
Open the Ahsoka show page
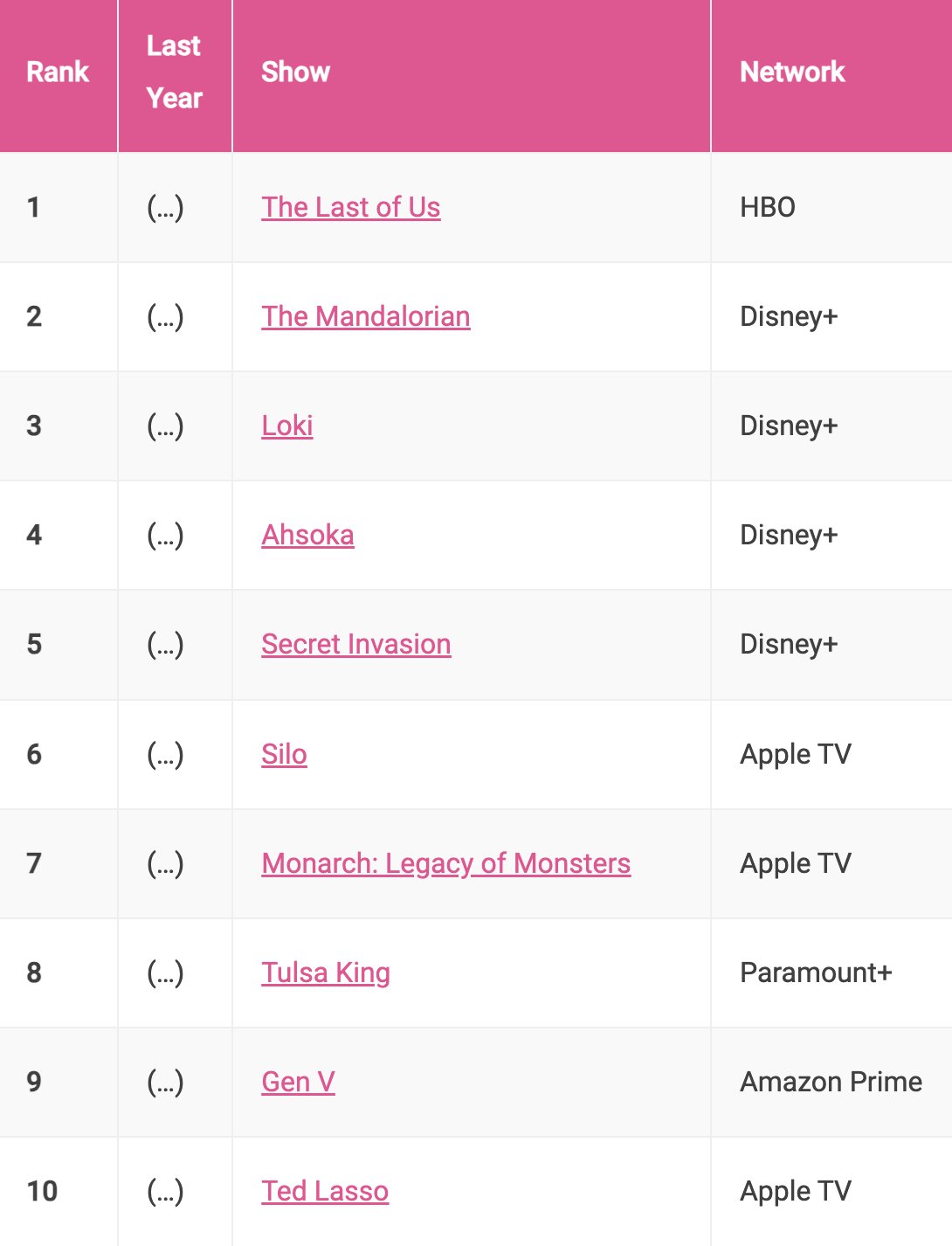(307, 535)
